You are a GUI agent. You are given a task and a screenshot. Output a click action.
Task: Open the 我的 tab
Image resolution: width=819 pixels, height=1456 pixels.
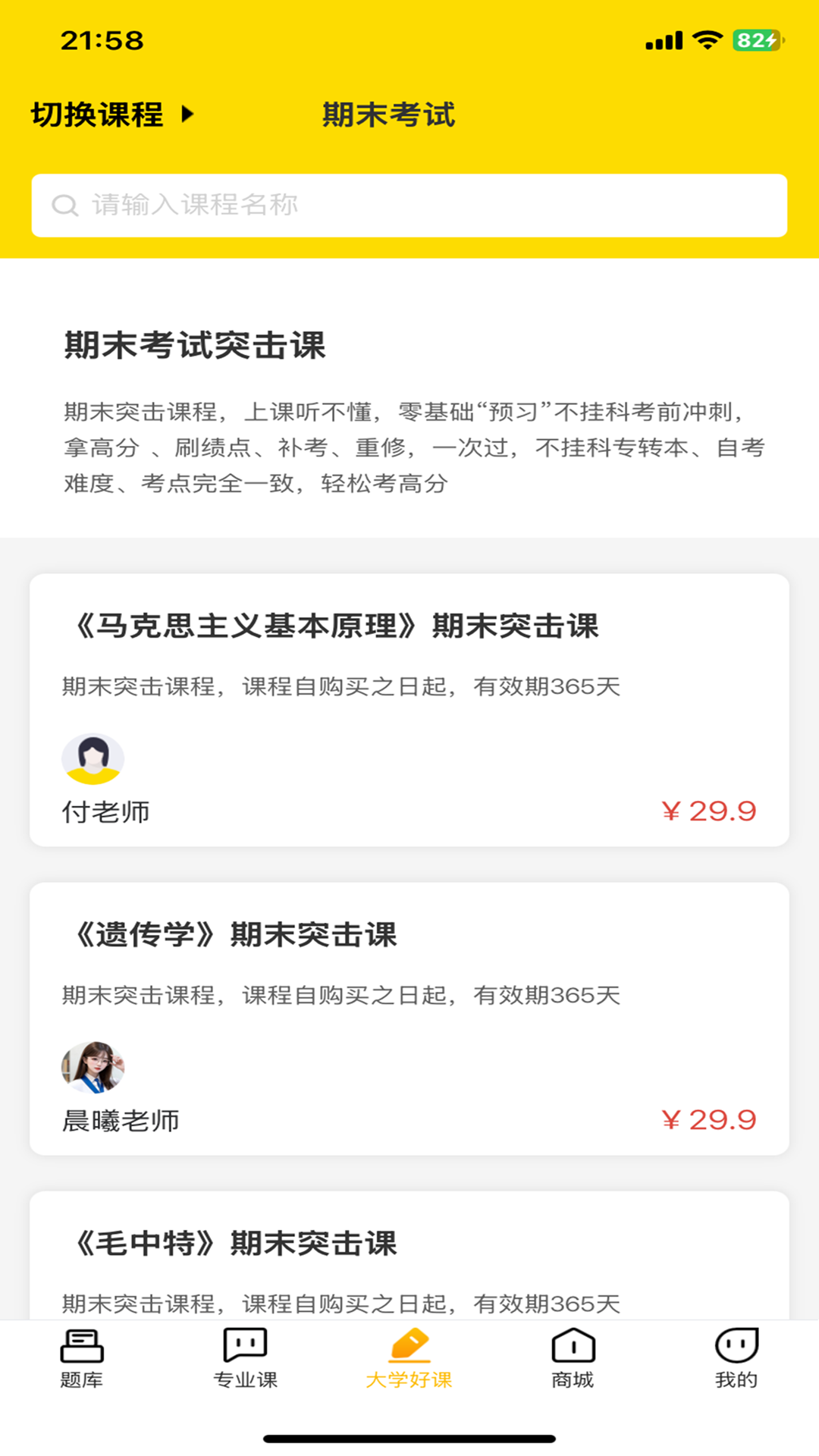coord(736,1358)
